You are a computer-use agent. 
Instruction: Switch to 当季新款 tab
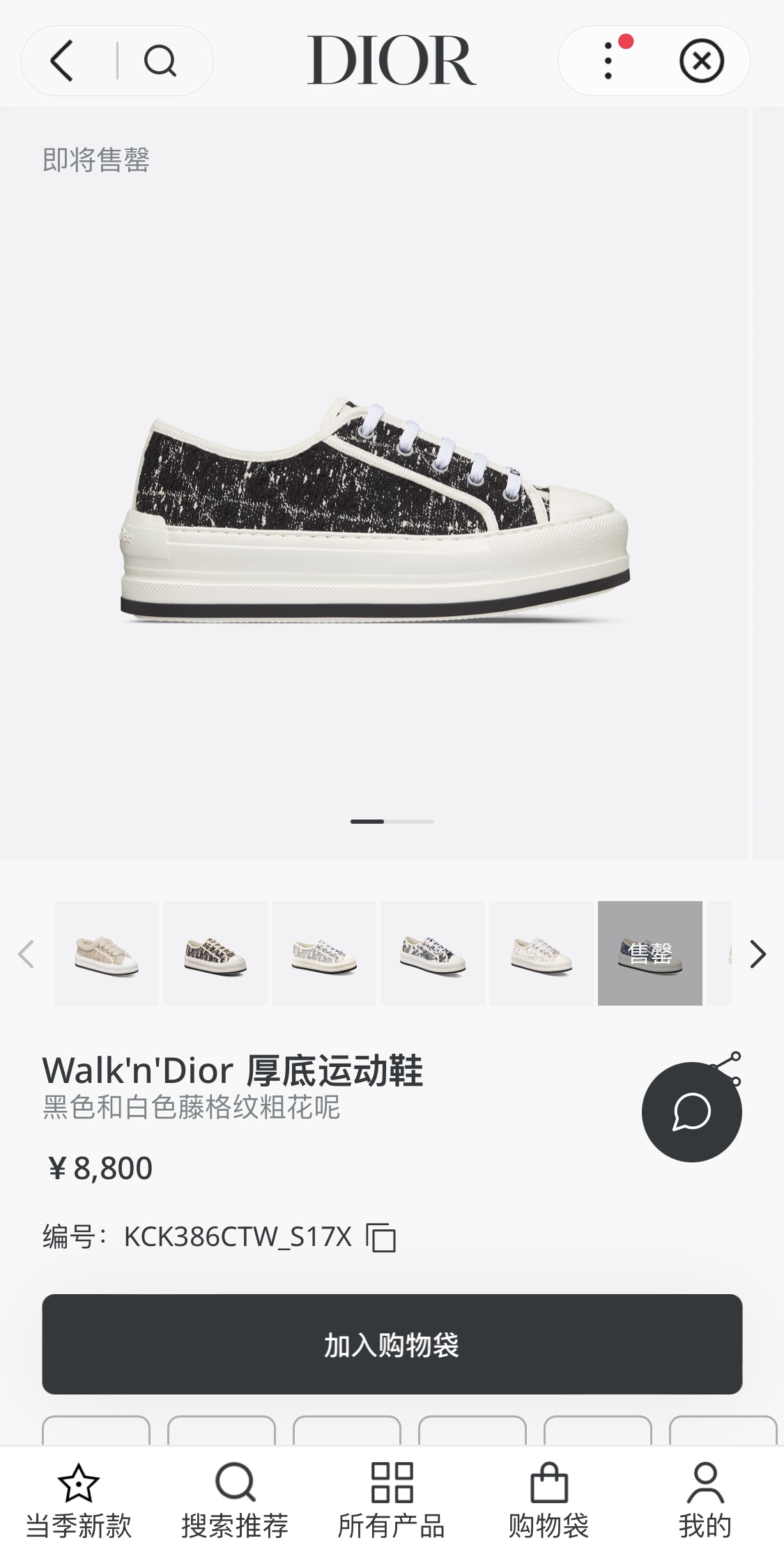click(78, 1500)
